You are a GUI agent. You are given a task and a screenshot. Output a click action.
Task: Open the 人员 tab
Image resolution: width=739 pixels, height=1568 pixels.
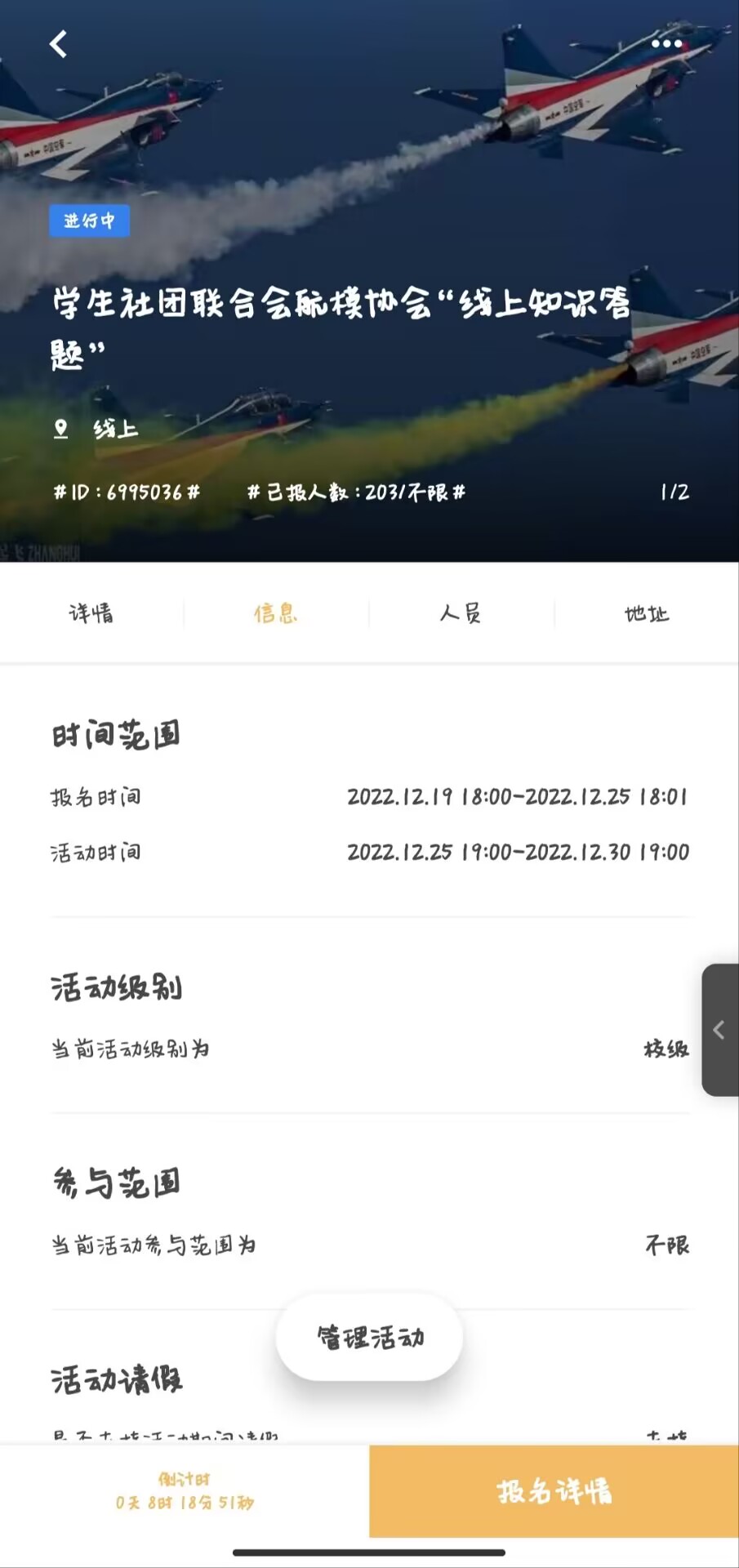point(461,613)
